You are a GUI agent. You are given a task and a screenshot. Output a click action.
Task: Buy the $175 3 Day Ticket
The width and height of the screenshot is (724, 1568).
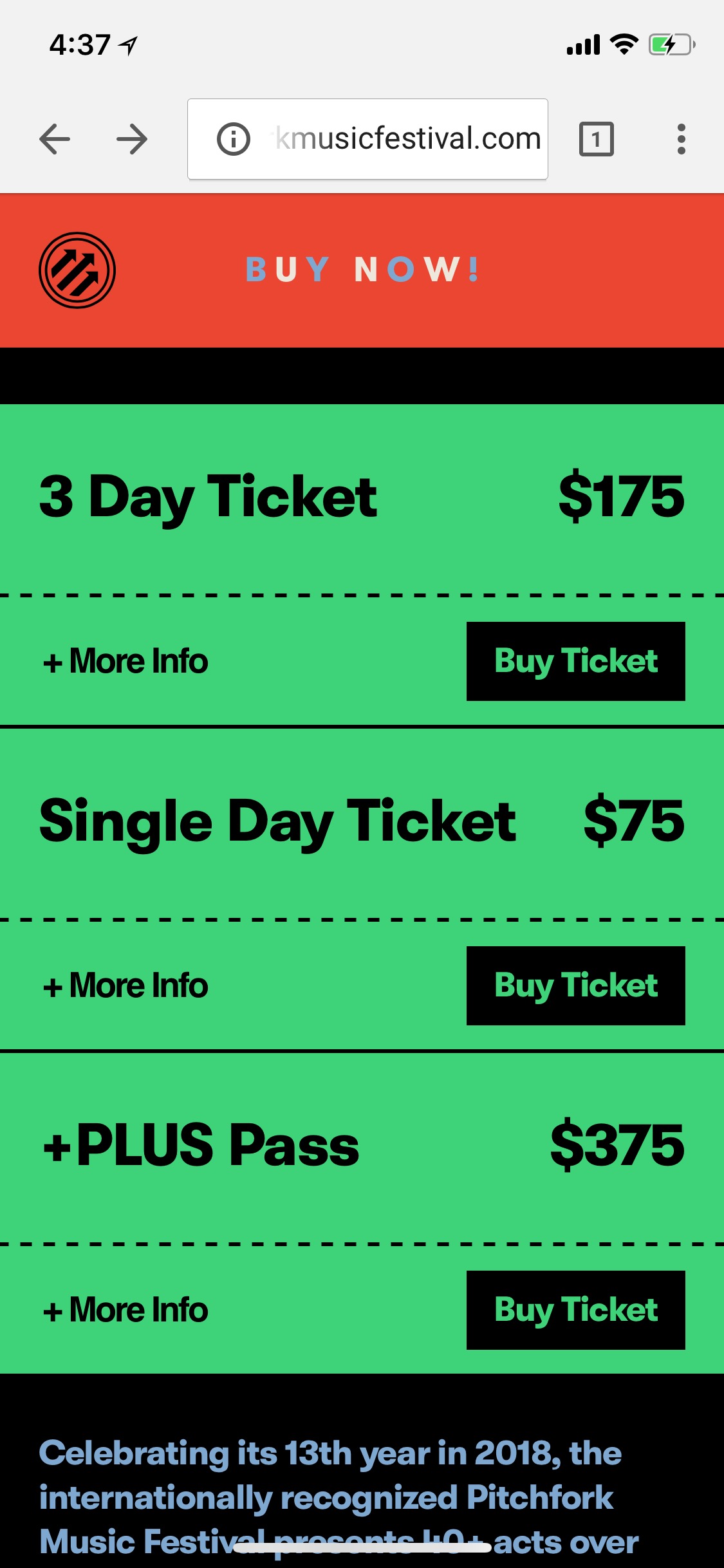pyautogui.click(x=575, y=661)
